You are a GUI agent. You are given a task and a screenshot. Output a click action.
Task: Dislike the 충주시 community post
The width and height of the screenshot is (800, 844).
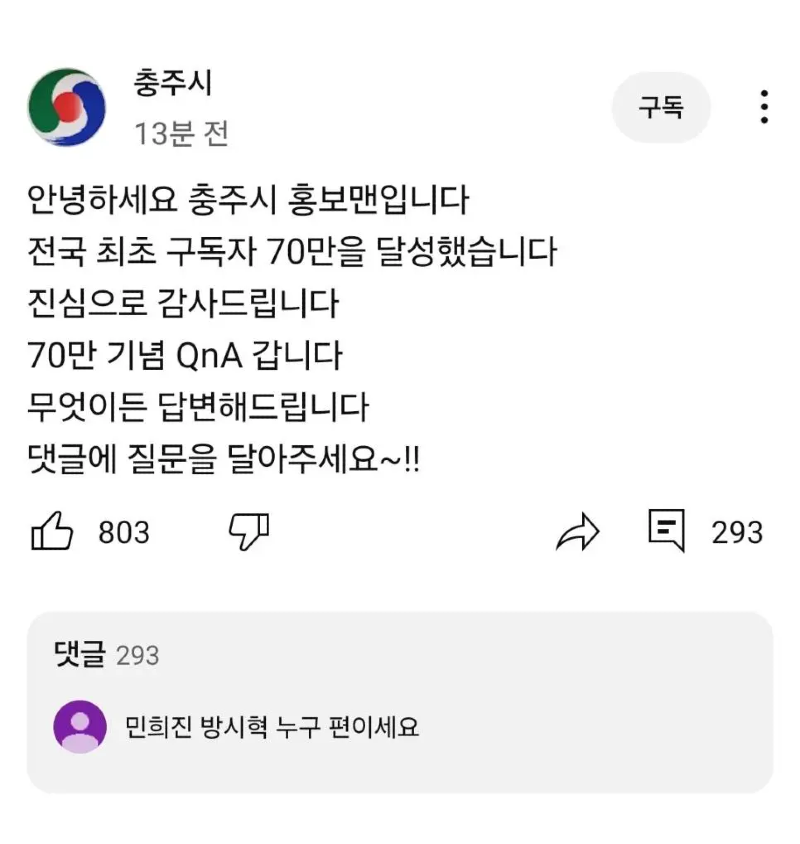pos(249,531)
